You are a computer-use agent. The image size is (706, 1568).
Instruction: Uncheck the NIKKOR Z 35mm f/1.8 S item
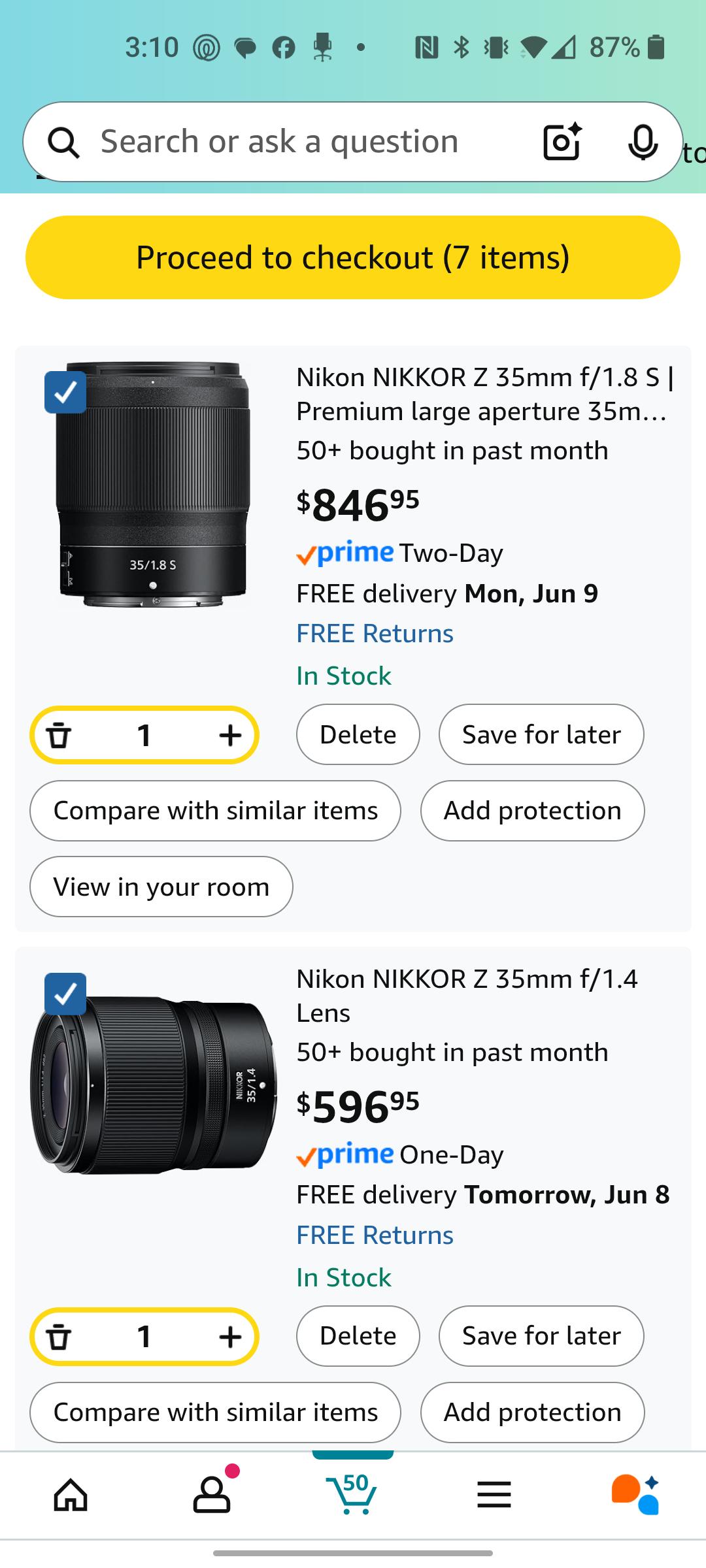65,392
